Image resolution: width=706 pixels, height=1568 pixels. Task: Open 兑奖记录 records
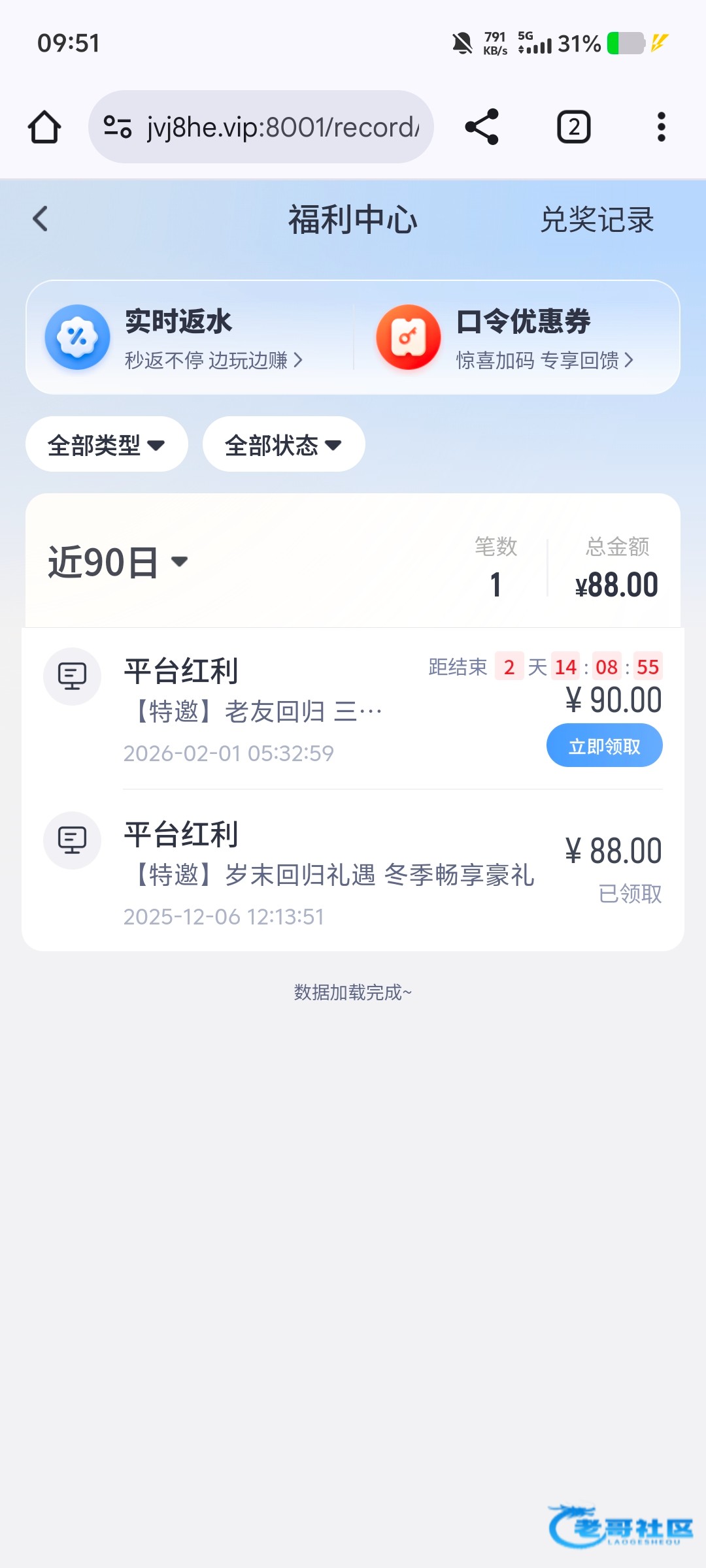pos(597,220)
